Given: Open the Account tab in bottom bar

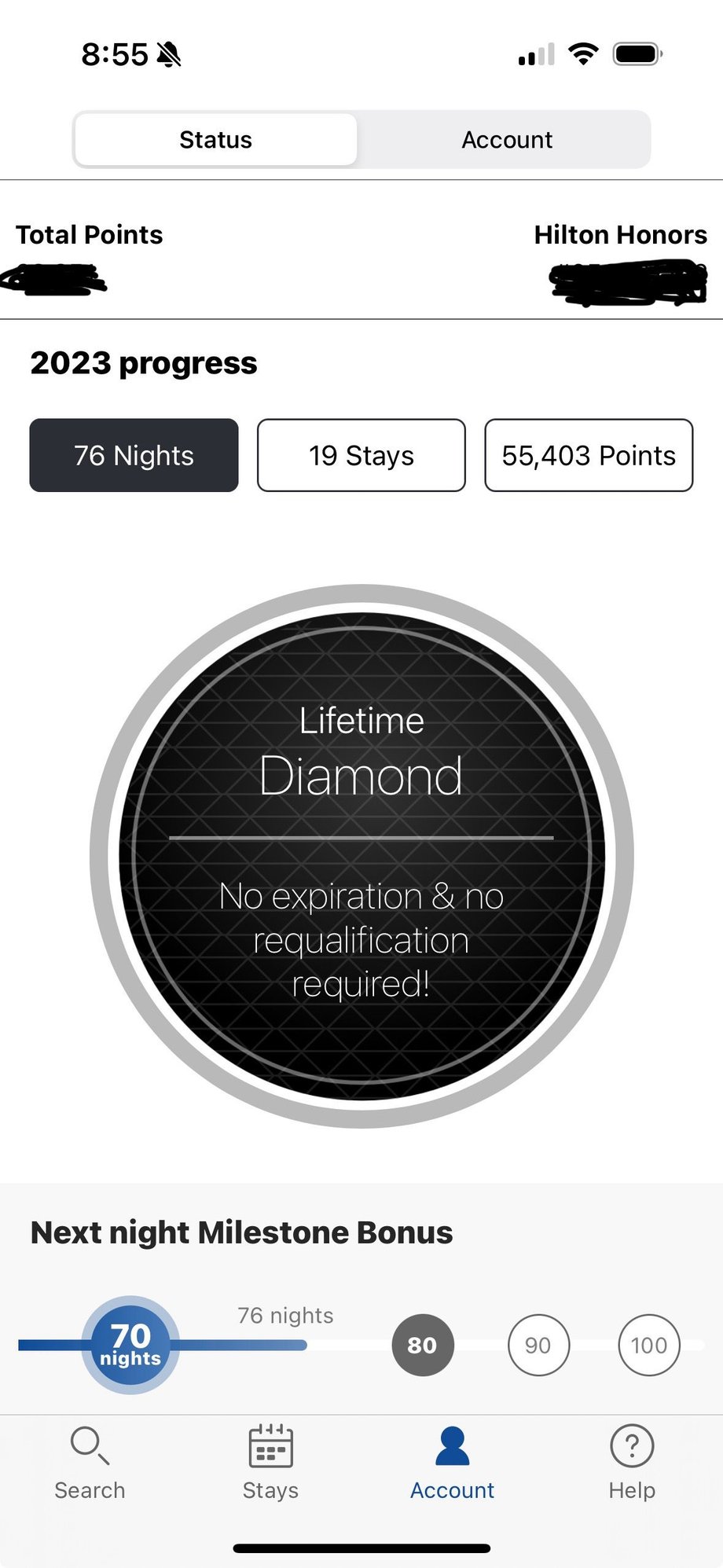Looking at the screenshot, I should 452,1463.
